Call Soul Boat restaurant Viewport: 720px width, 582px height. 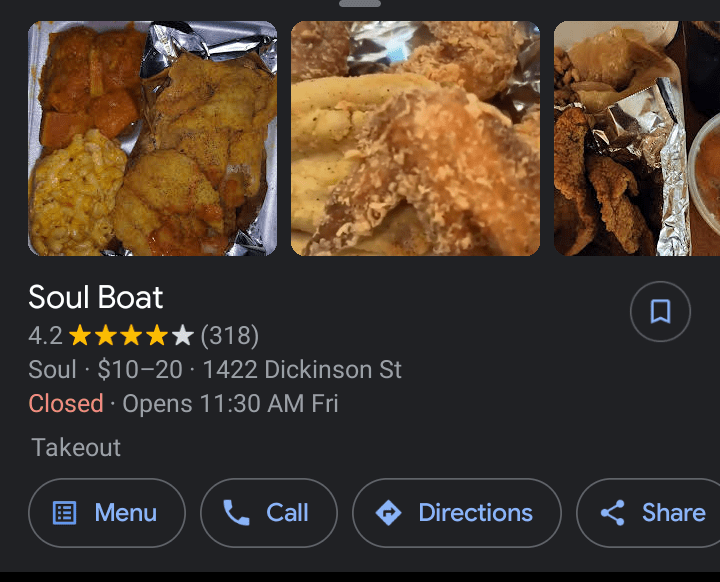point(268,513)
